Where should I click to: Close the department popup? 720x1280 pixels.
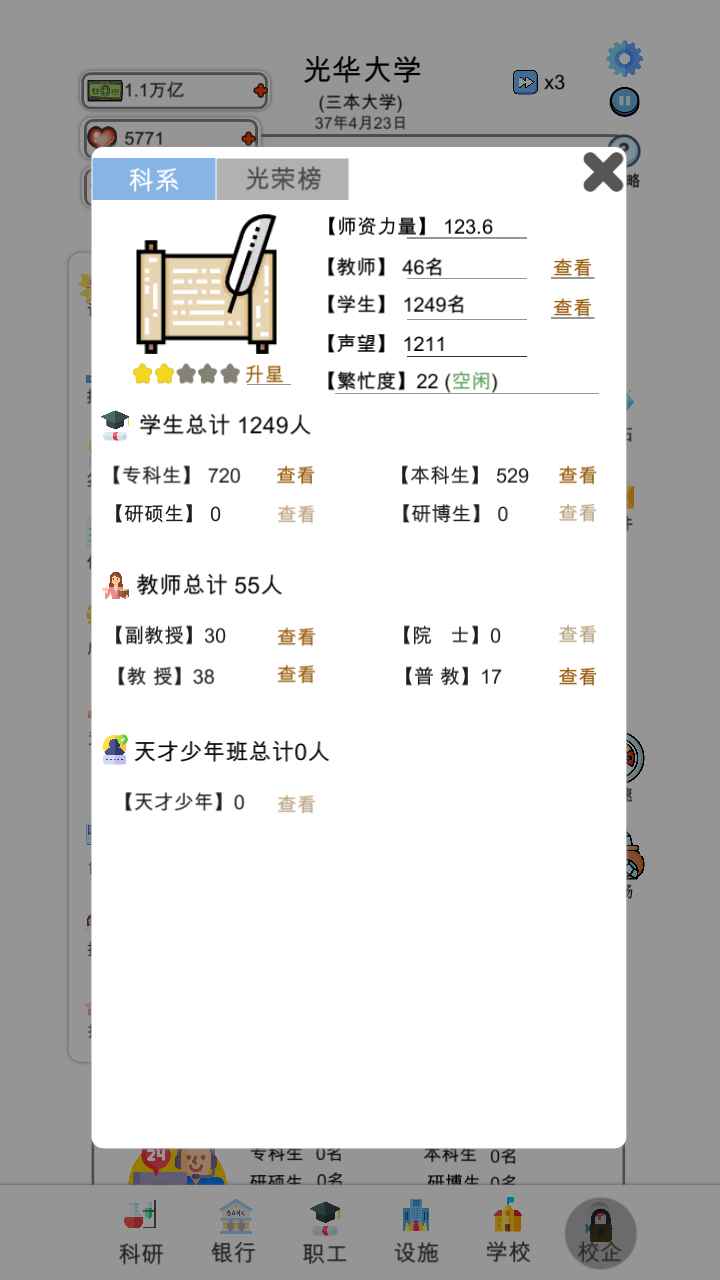(603, 172)
